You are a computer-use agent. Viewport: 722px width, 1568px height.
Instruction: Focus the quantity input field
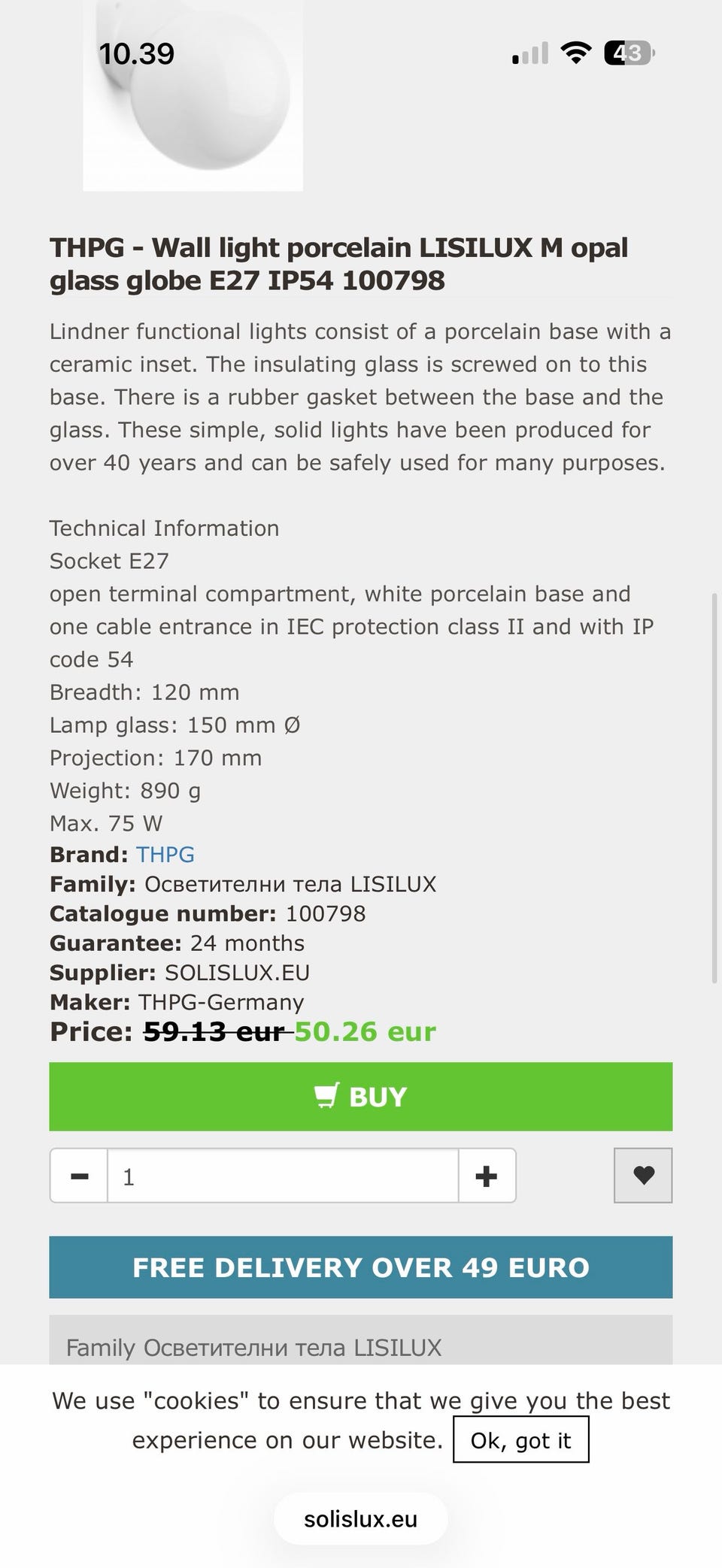[283, 1176]
